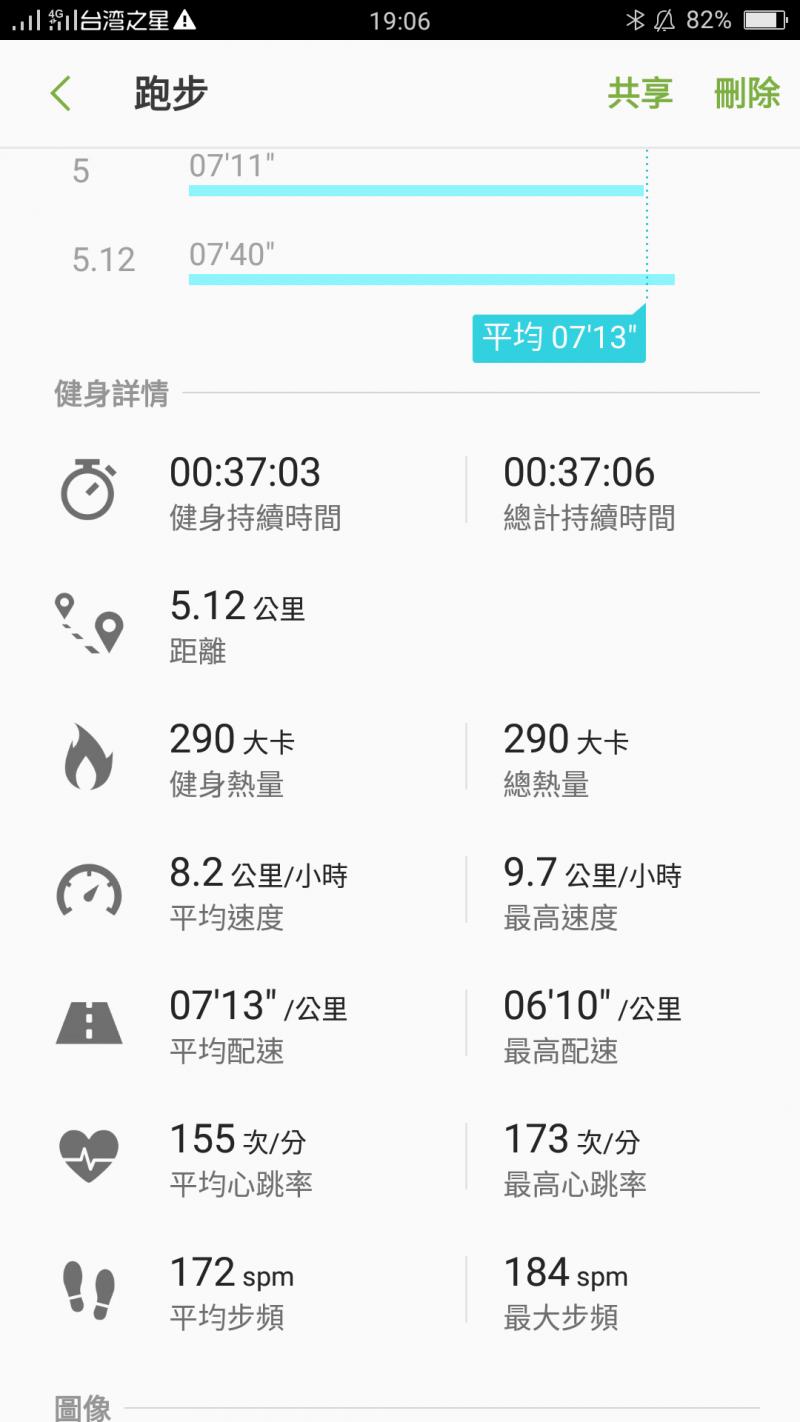800x1422 pixels.
Task: Go back from the 跑步 screen
Action: (x=61, y=94)
